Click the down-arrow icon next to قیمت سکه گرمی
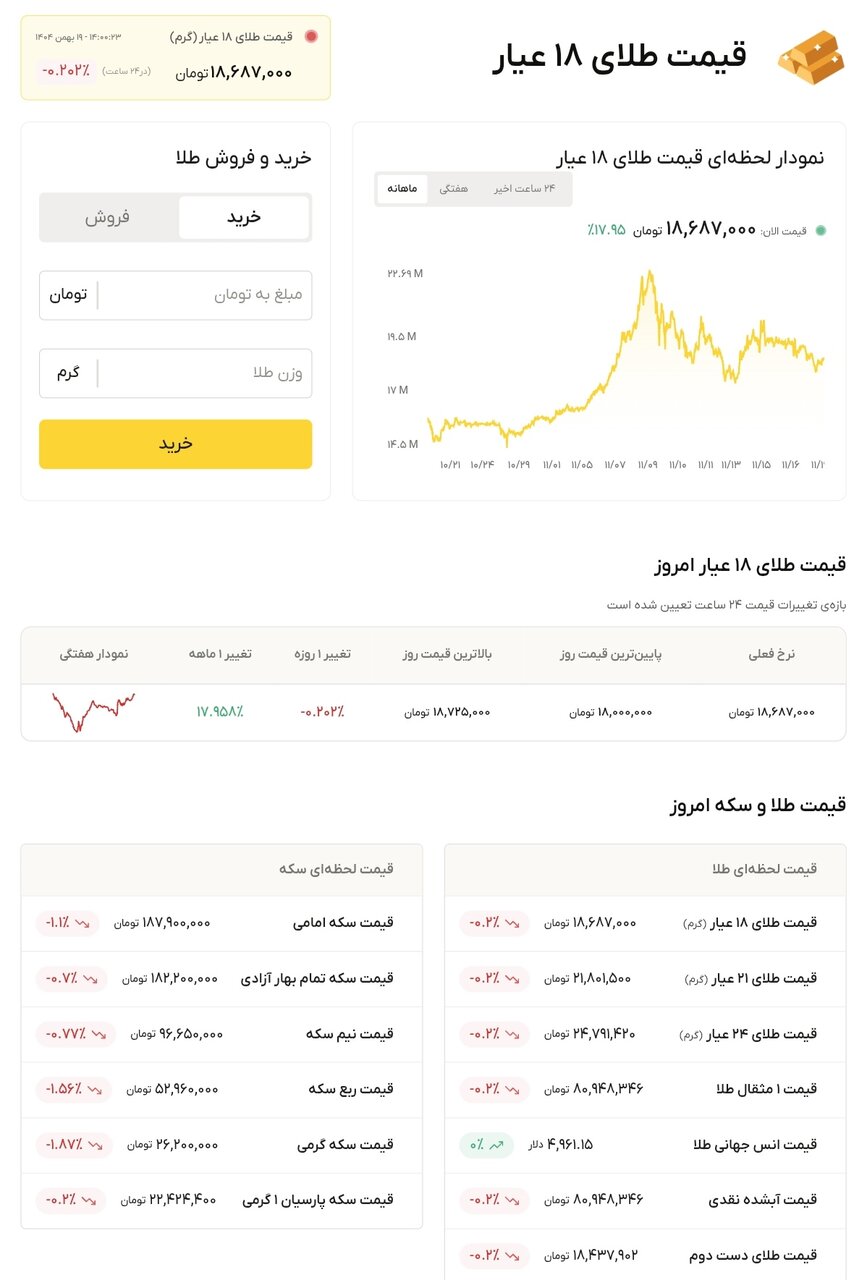The height and width of the screenshot is (1280, 867). click(x=96, y=1145)
